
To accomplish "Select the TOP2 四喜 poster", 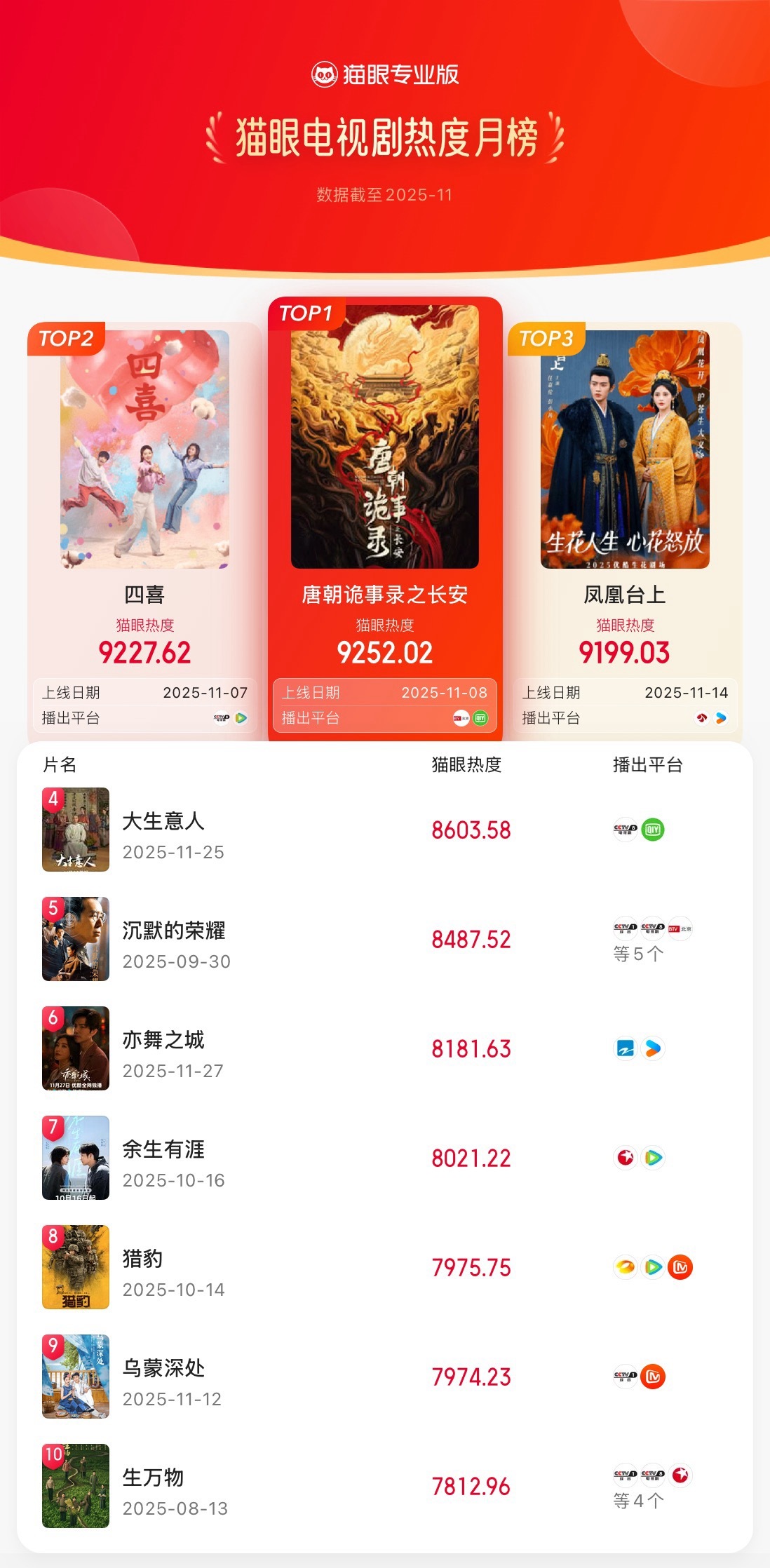I will coord(144,456).
